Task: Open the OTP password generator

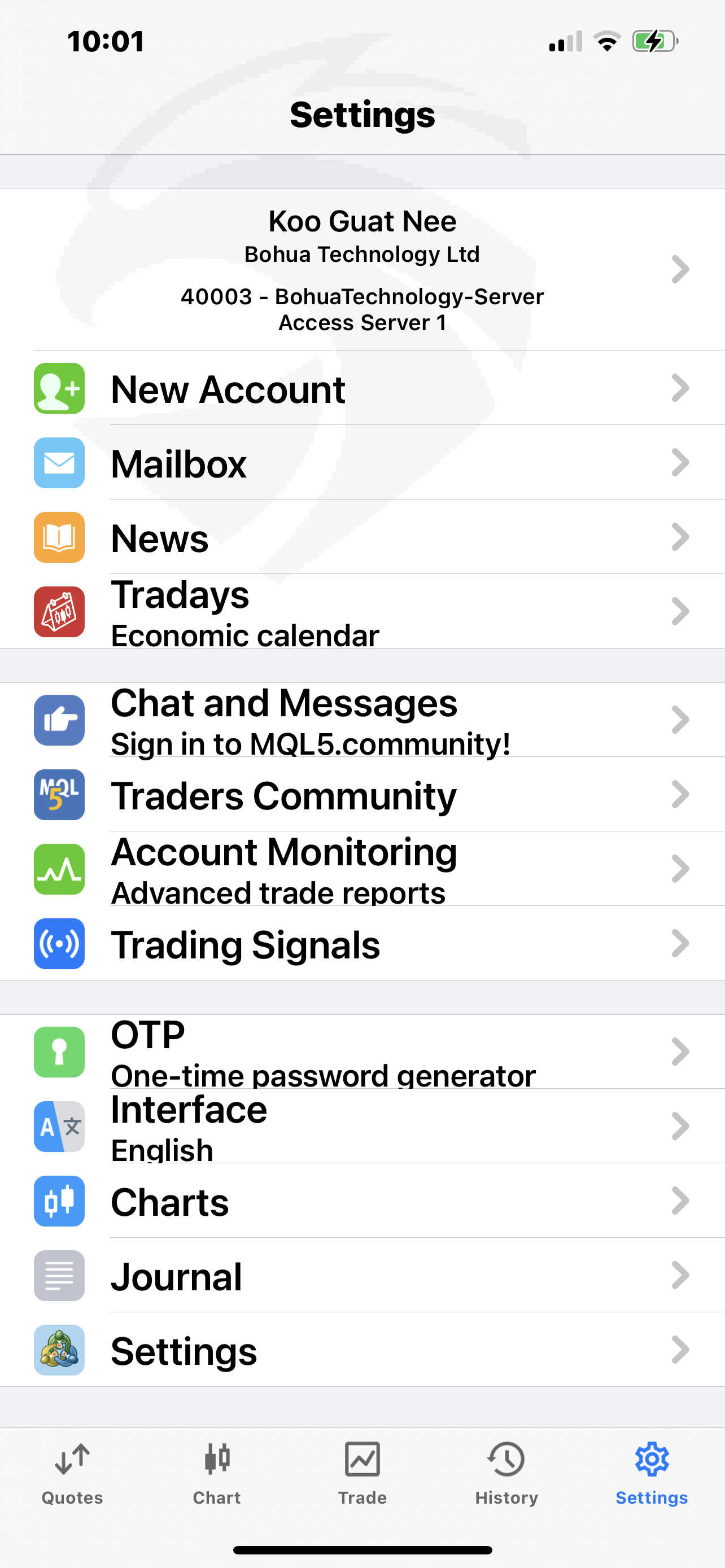Action: [x=362, y=1051]
